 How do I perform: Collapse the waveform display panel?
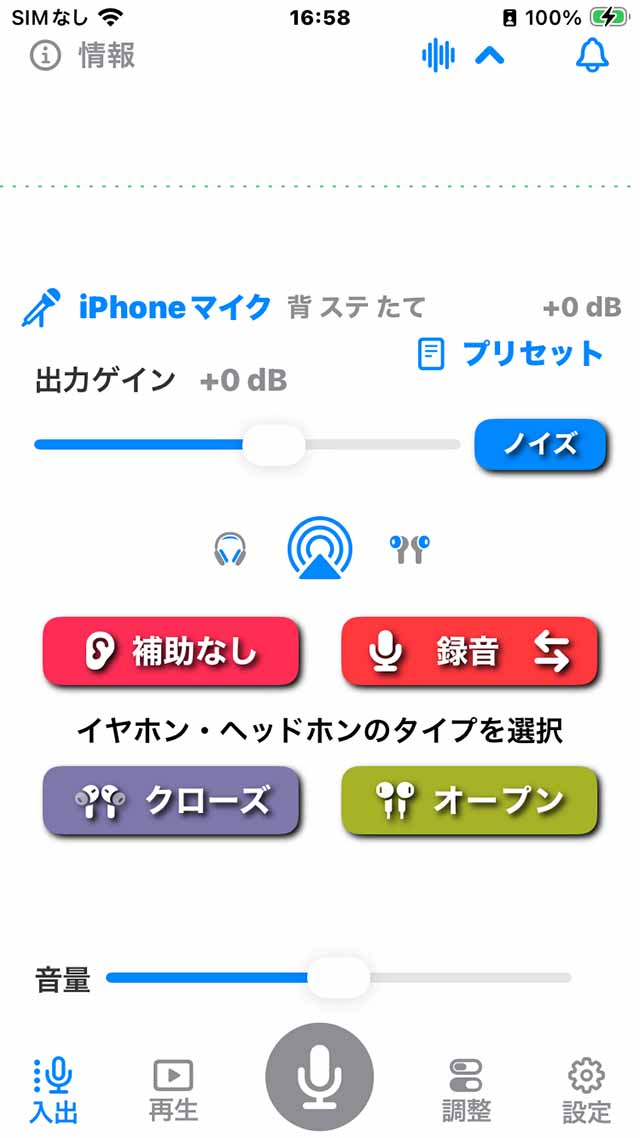[x=489, y=56]
